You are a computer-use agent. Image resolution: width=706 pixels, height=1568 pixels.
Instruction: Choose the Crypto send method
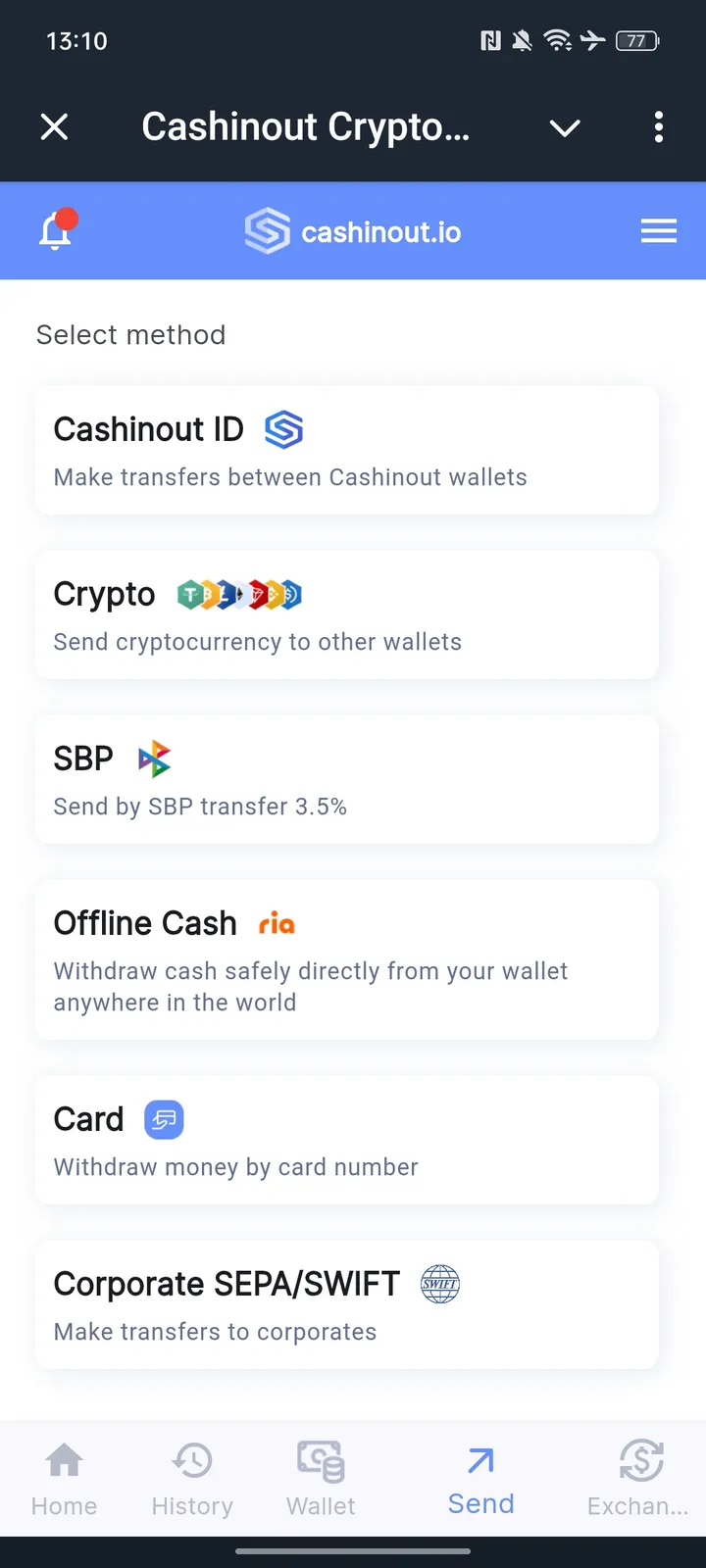pos(346,614)
